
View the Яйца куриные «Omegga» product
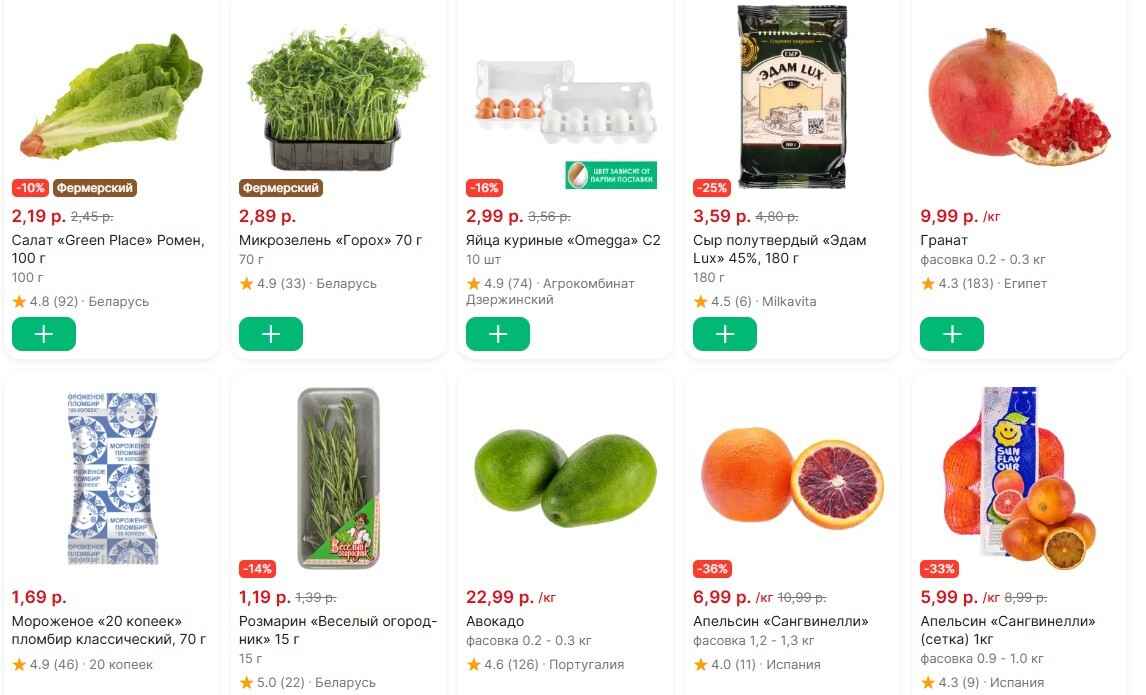coord(563,241)
